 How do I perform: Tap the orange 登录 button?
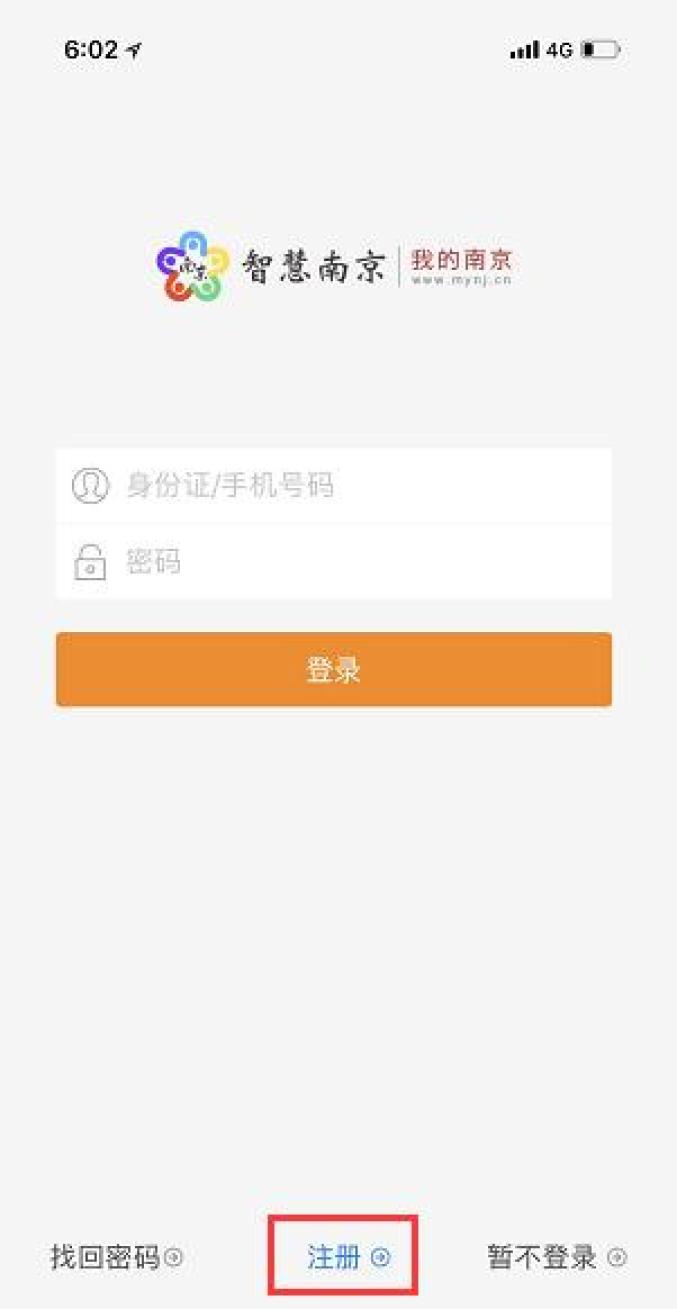click(x=333, y=670)
